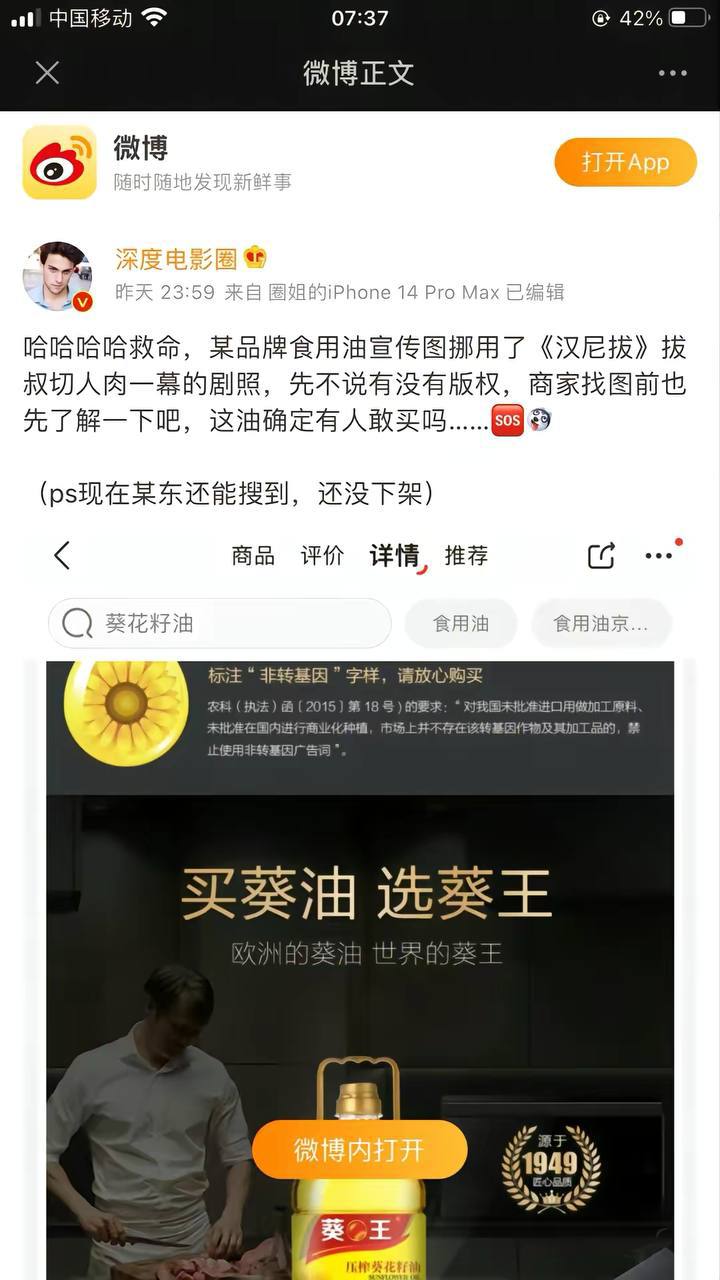Open the 深度电影圈 username link

(176, 259)
